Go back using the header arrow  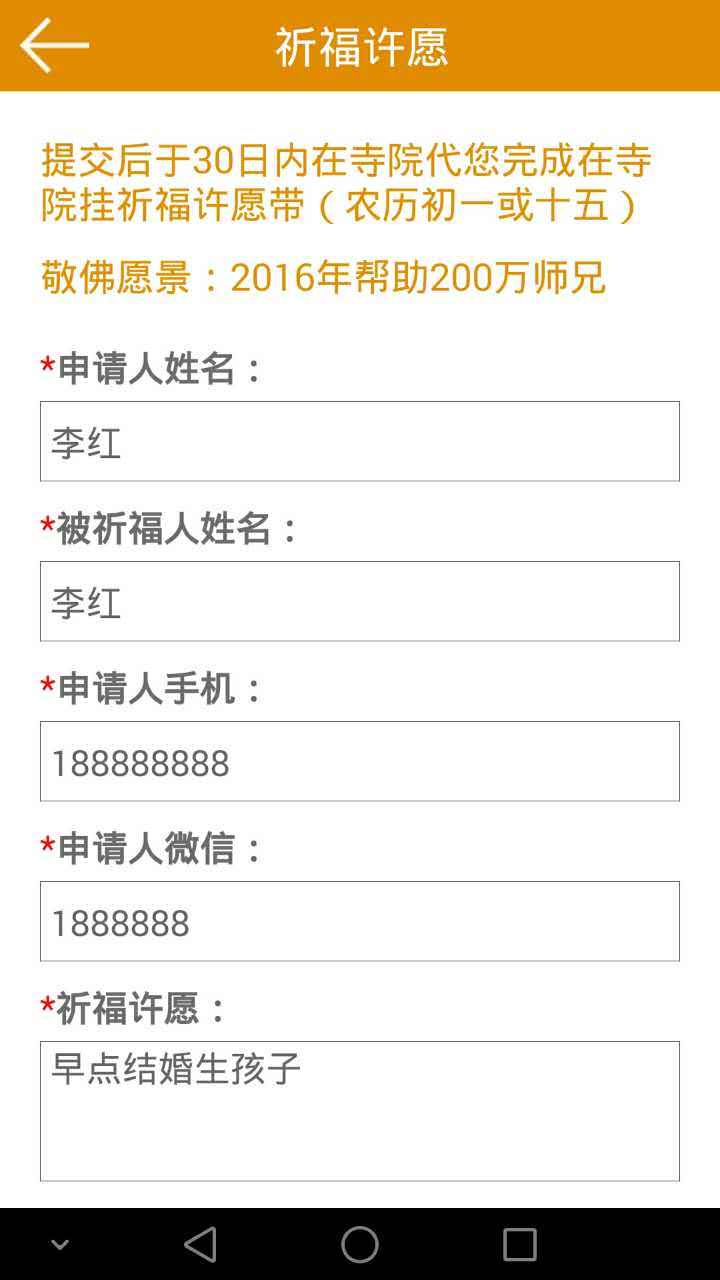point(54,45)
